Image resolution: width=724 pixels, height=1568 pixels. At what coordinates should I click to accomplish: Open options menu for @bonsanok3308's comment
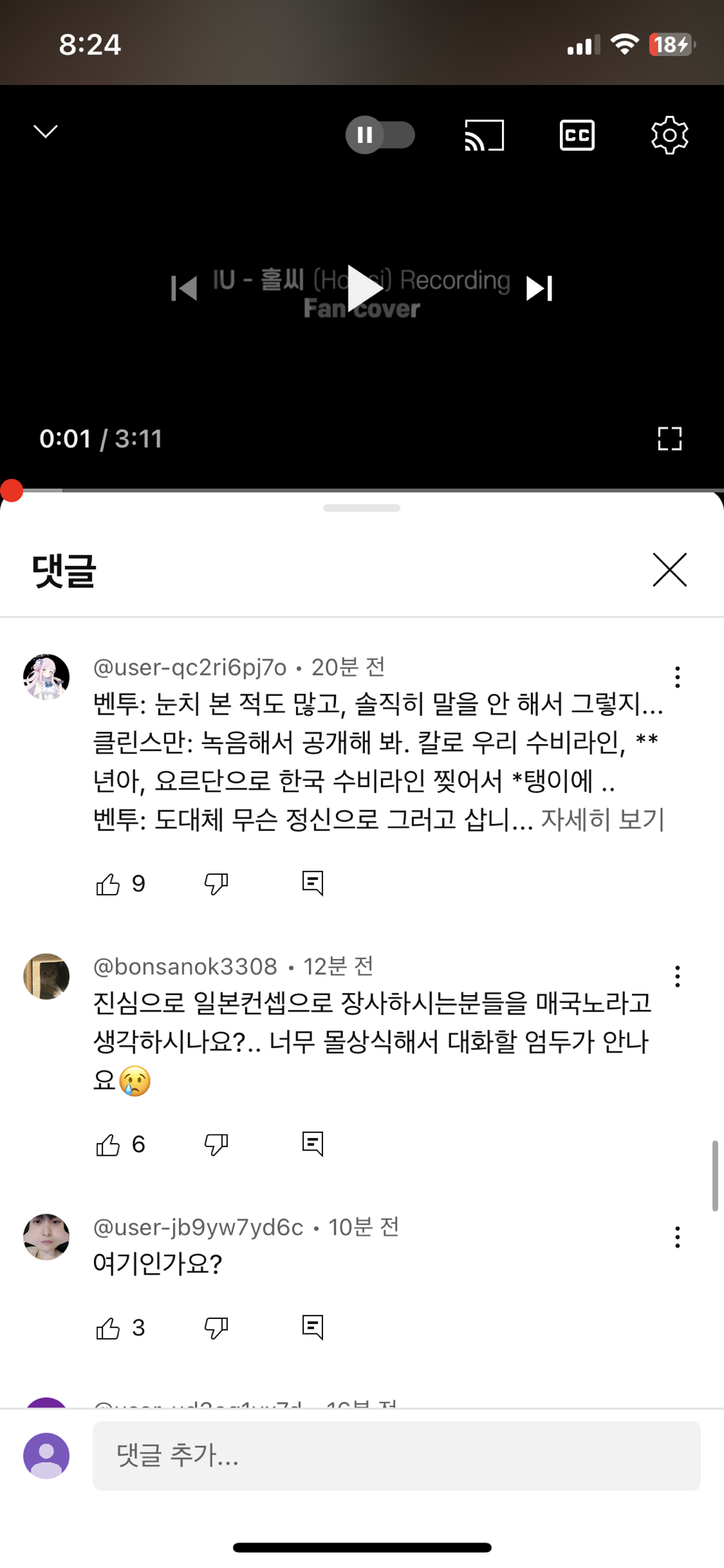677,977
